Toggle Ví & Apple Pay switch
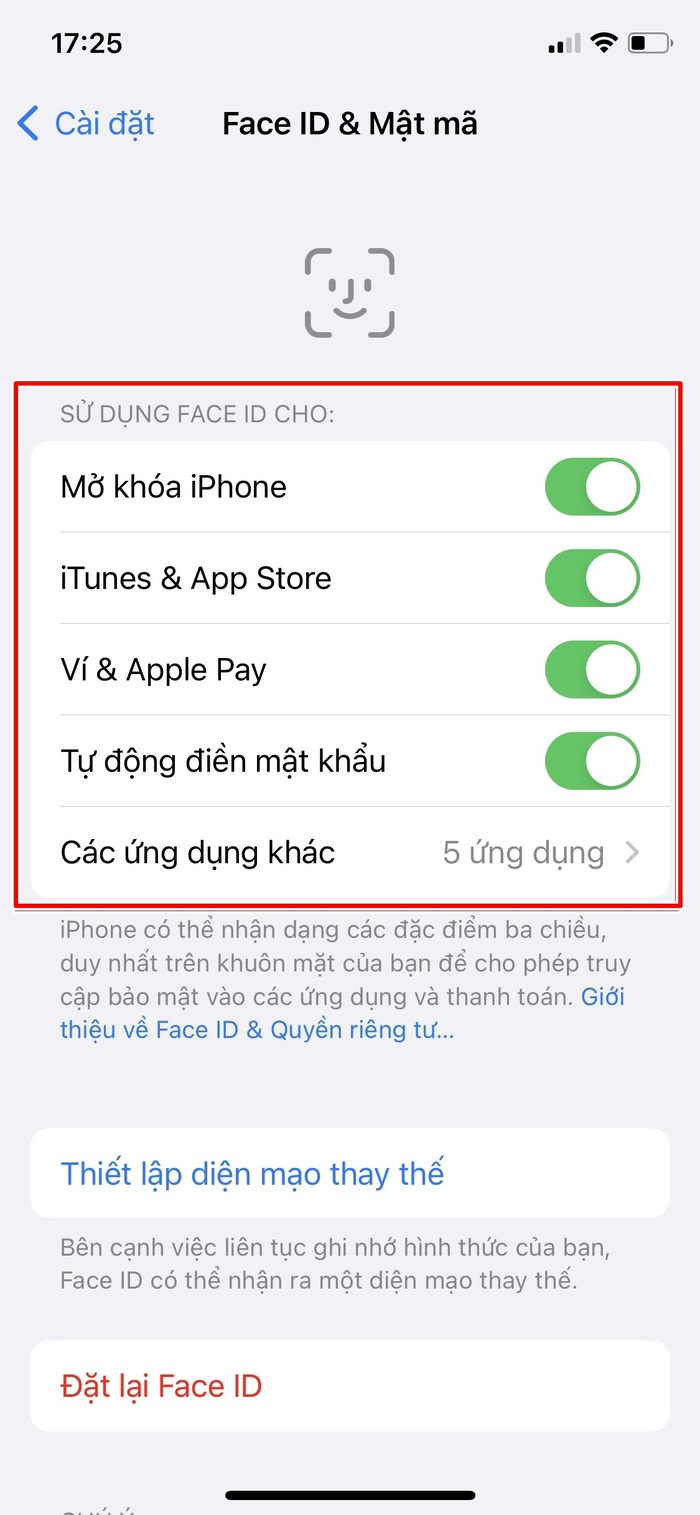This screenshot has width=700, height=1515. click(591, 670)
